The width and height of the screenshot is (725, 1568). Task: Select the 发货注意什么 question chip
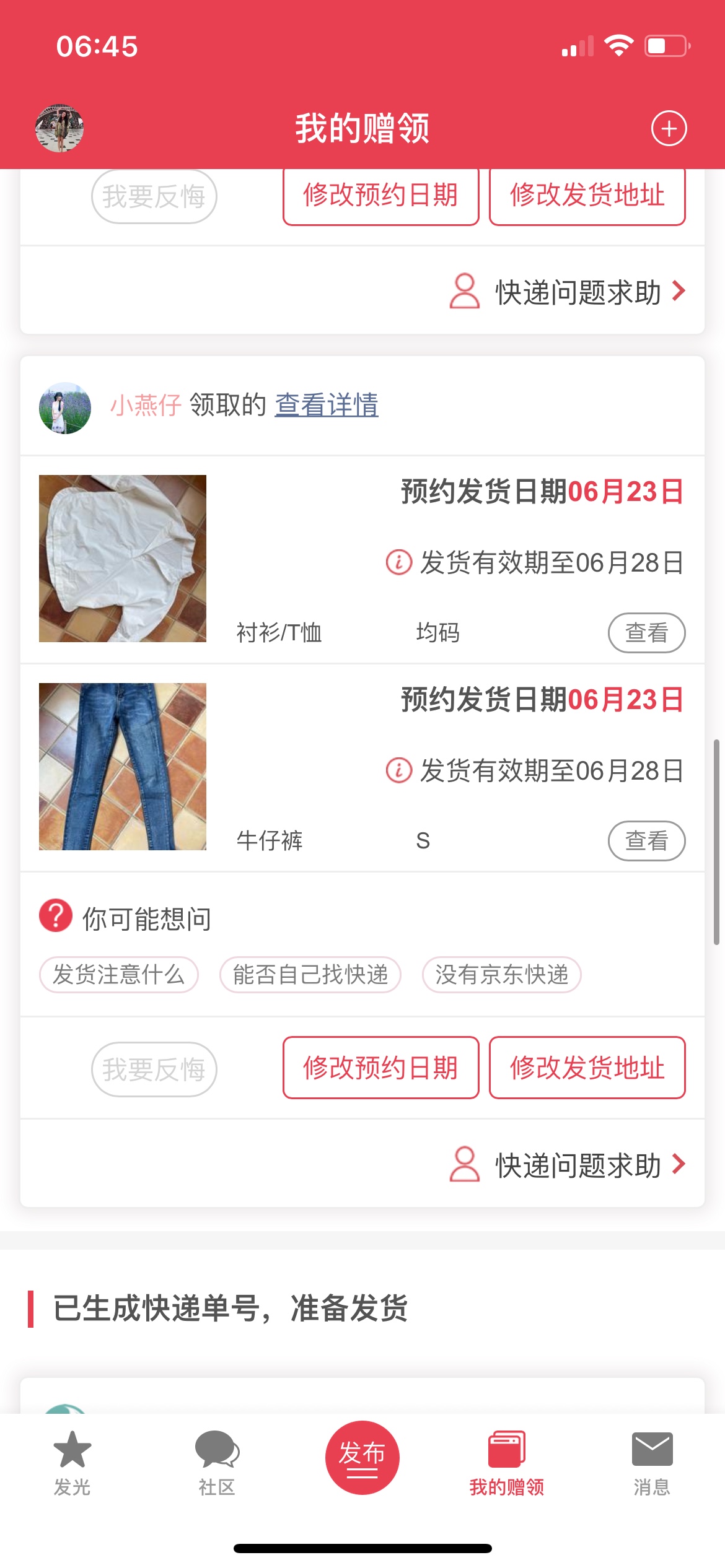coord(118,975)
